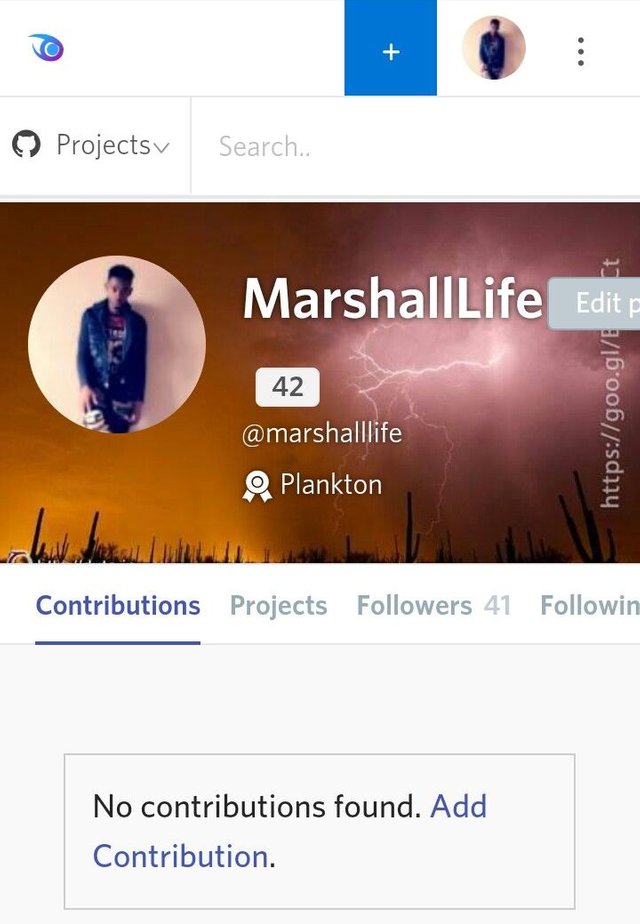Tap the blue plus button
640x924 pixels.
(x=390, y=49)
